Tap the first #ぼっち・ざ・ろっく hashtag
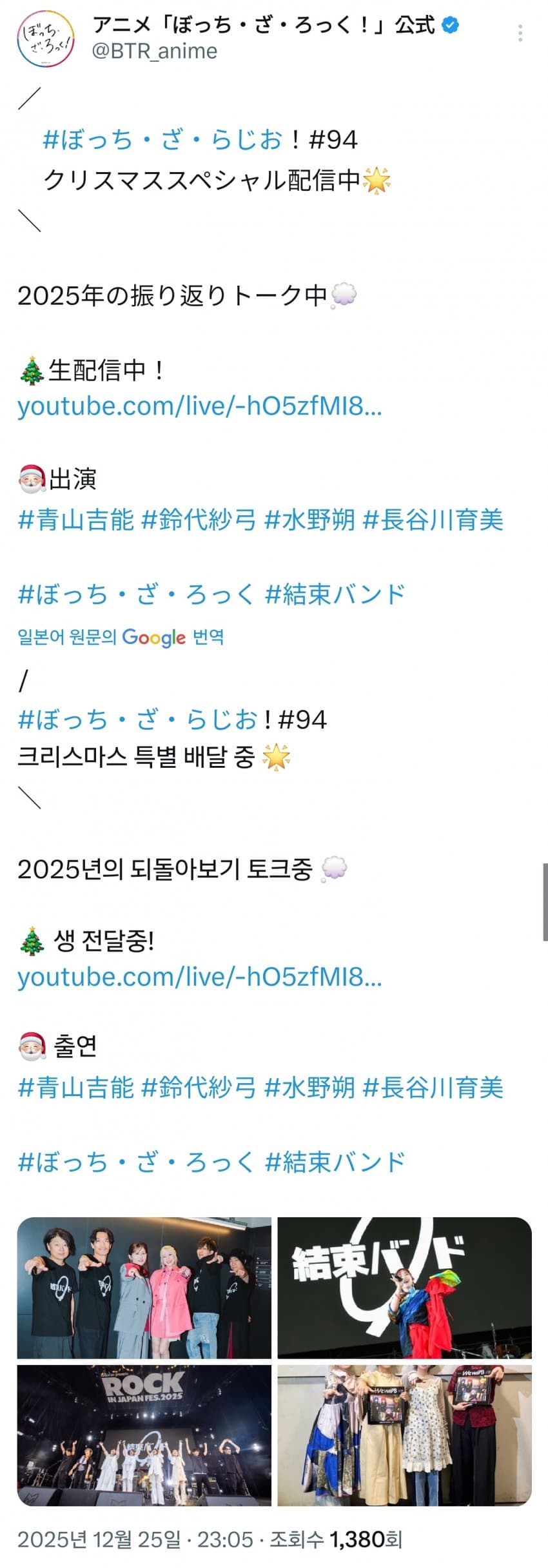 136,594
